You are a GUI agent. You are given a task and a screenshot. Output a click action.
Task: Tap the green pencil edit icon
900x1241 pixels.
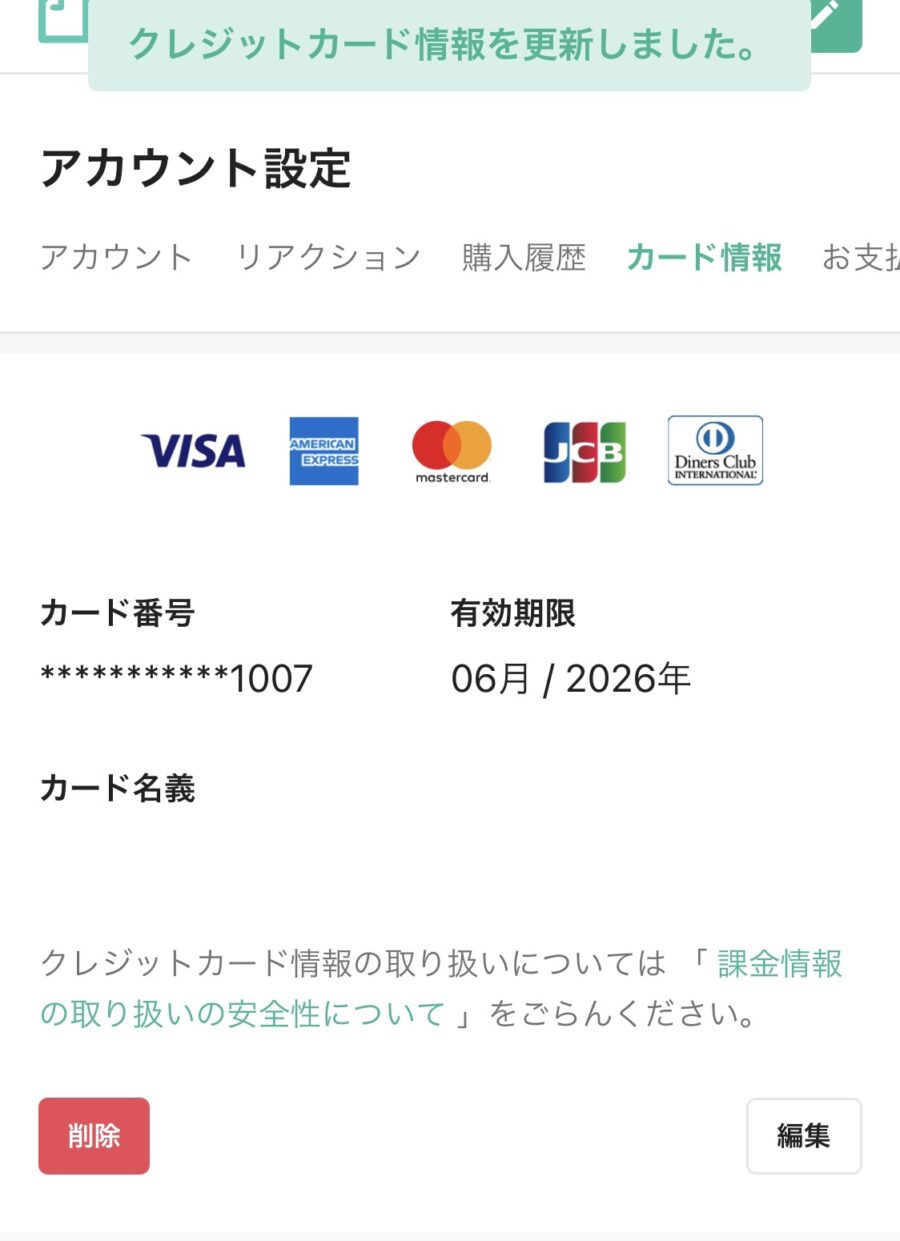[836, 20]
